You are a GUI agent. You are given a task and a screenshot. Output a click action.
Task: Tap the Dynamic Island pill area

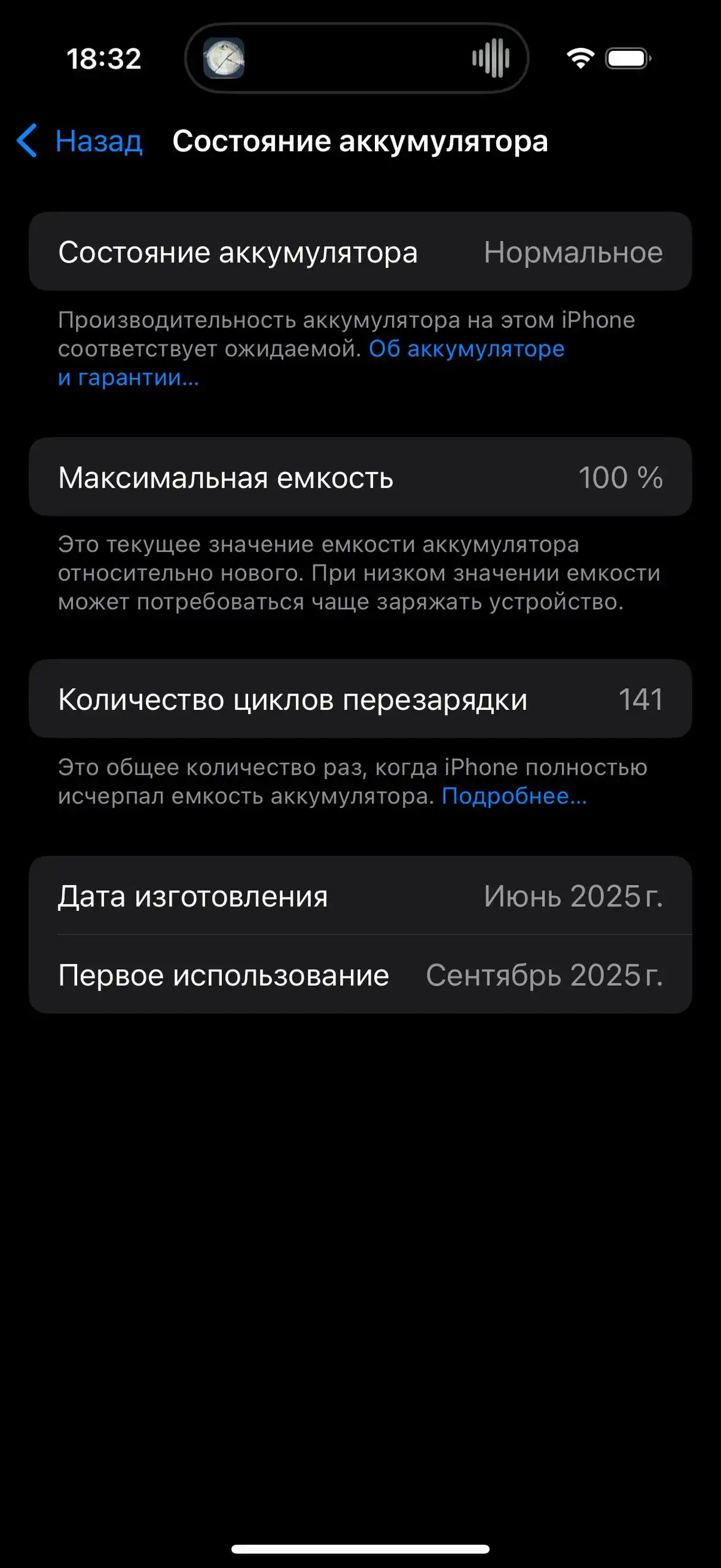[355, 58]
